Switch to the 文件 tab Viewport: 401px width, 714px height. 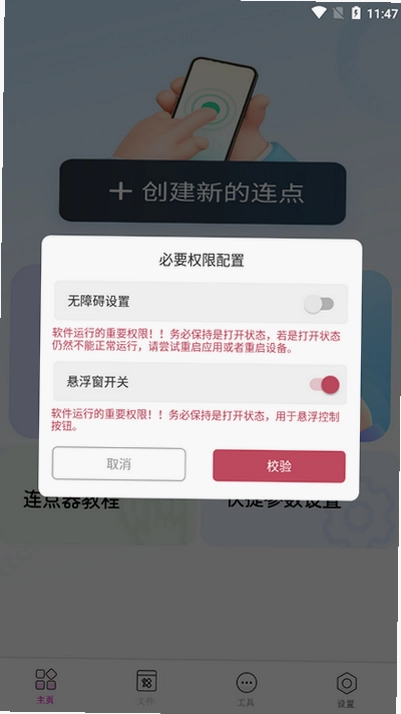tap(146, 687)
